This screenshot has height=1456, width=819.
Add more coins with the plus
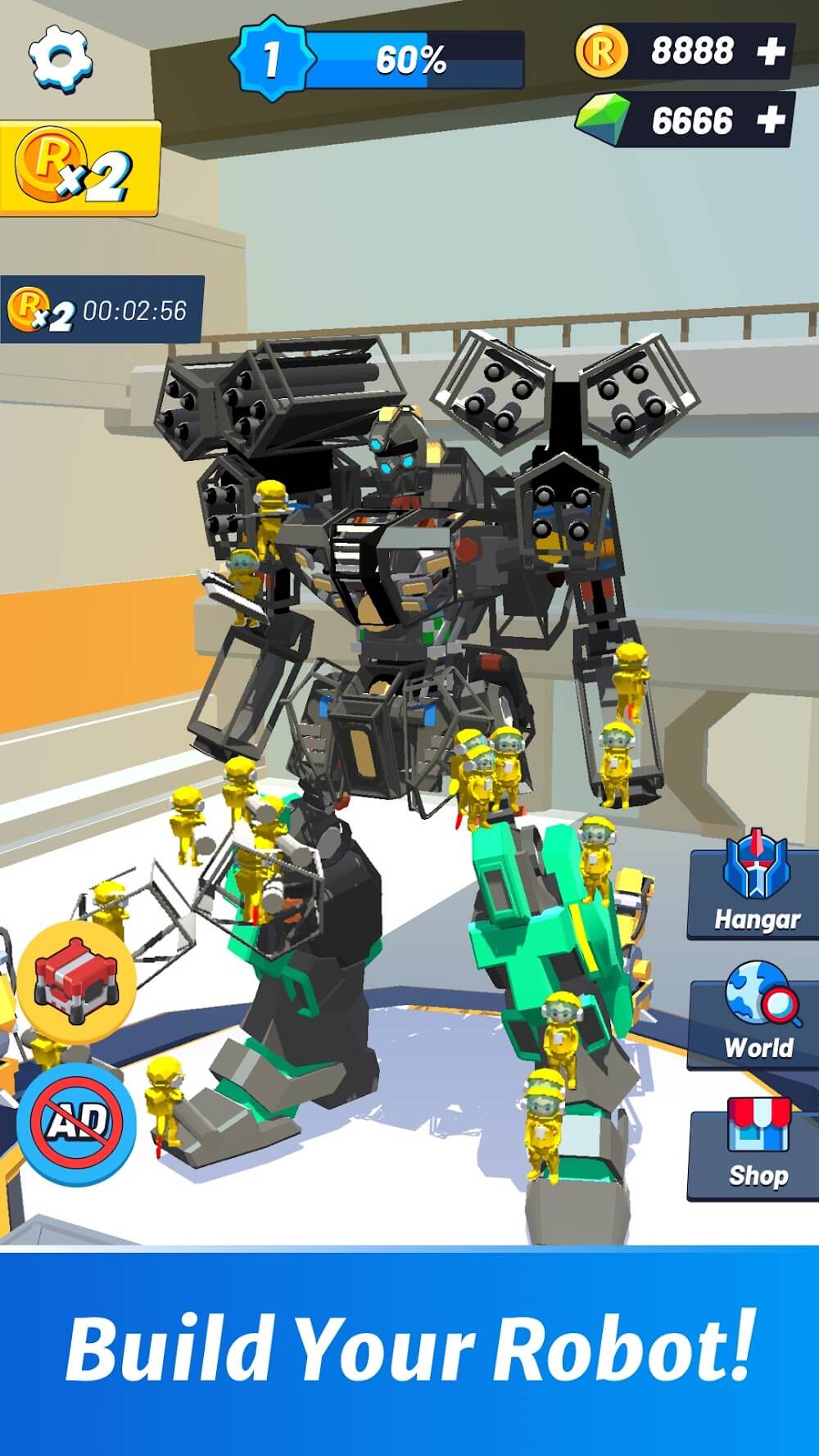pyautogui.click(x=771, y=52)
